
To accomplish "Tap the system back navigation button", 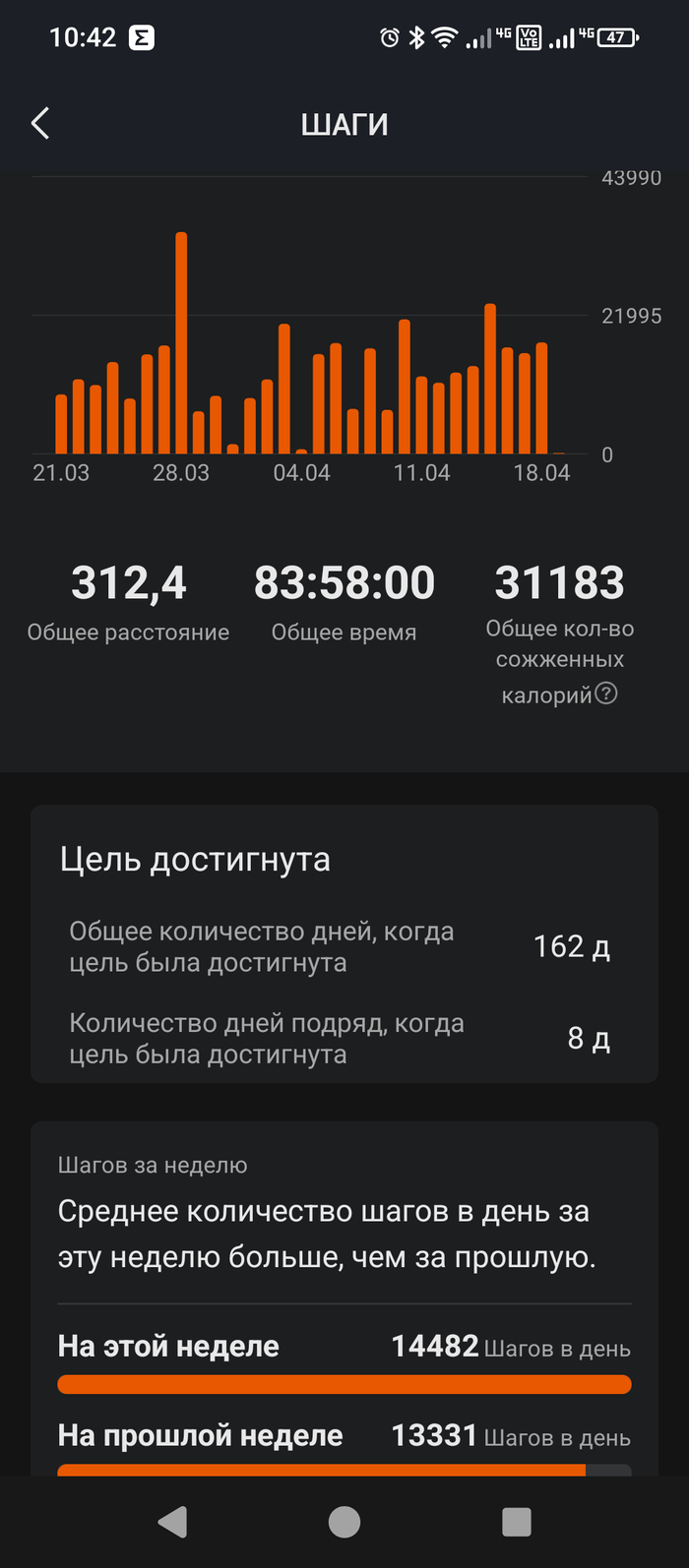I will pyautogui.click(x=172, y=1522).
